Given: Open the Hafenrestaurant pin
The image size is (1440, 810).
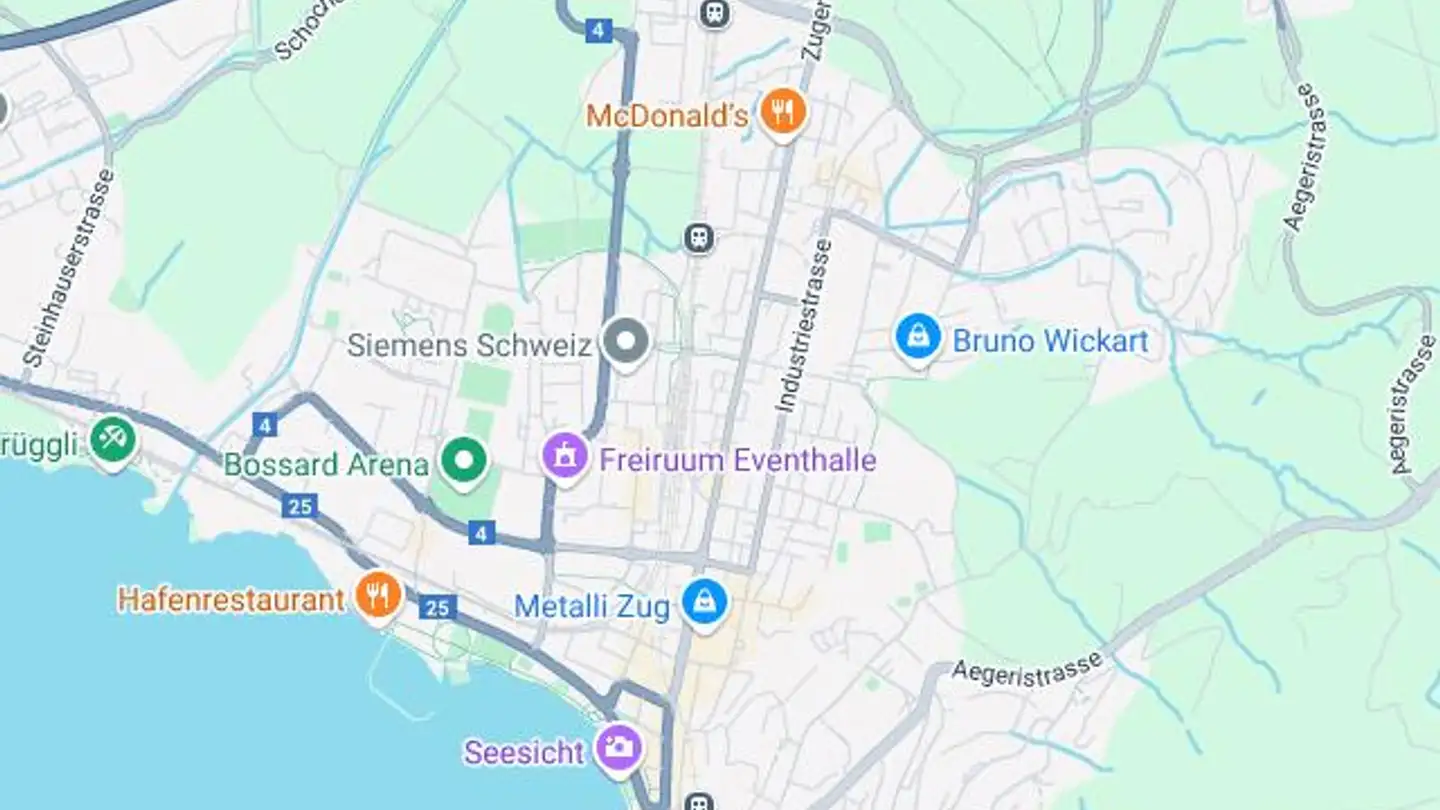Looking at the screenshot, I should (x=379, y=597).
